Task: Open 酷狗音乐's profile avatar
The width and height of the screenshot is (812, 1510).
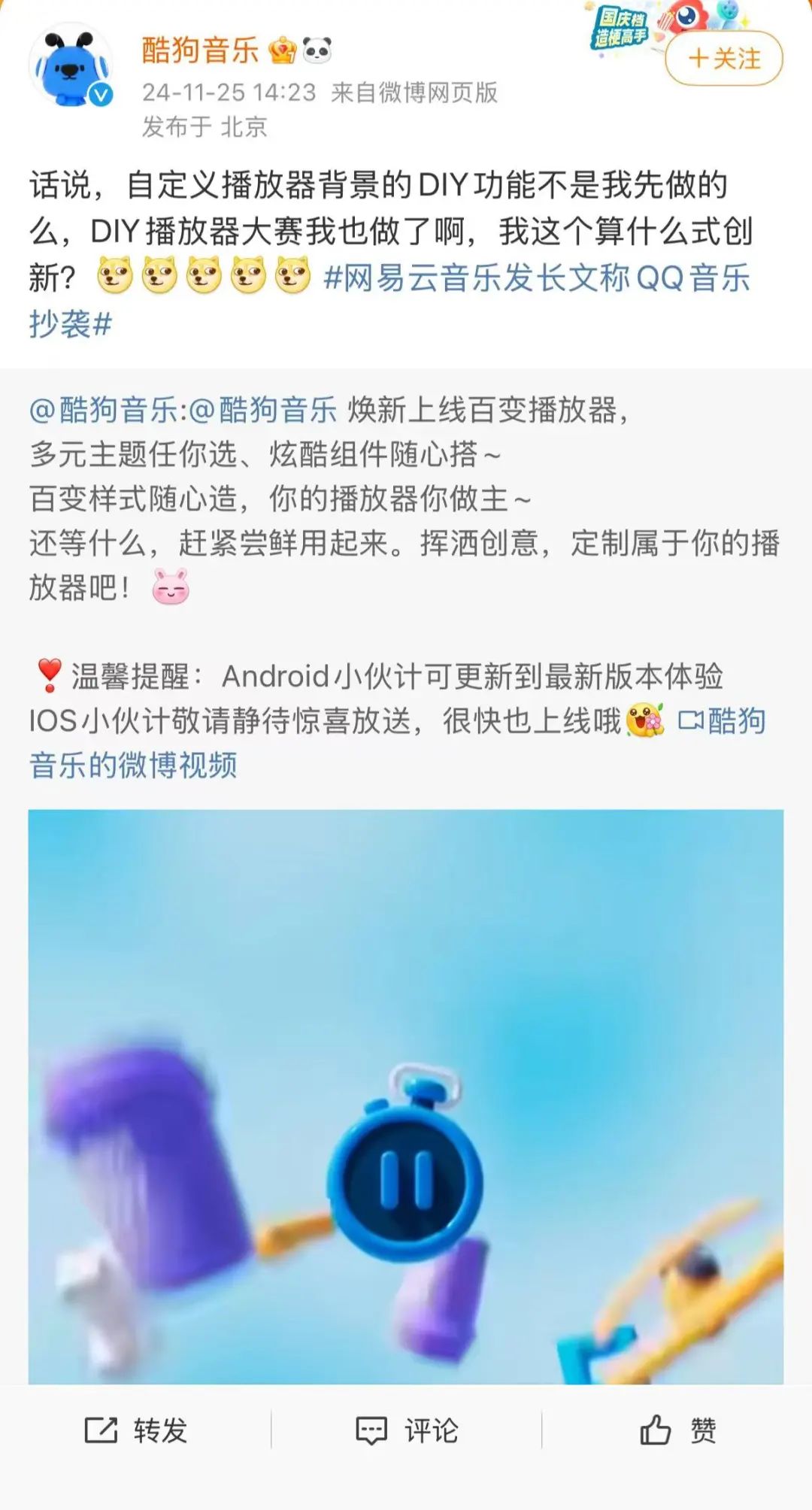Action: [71, 65]
